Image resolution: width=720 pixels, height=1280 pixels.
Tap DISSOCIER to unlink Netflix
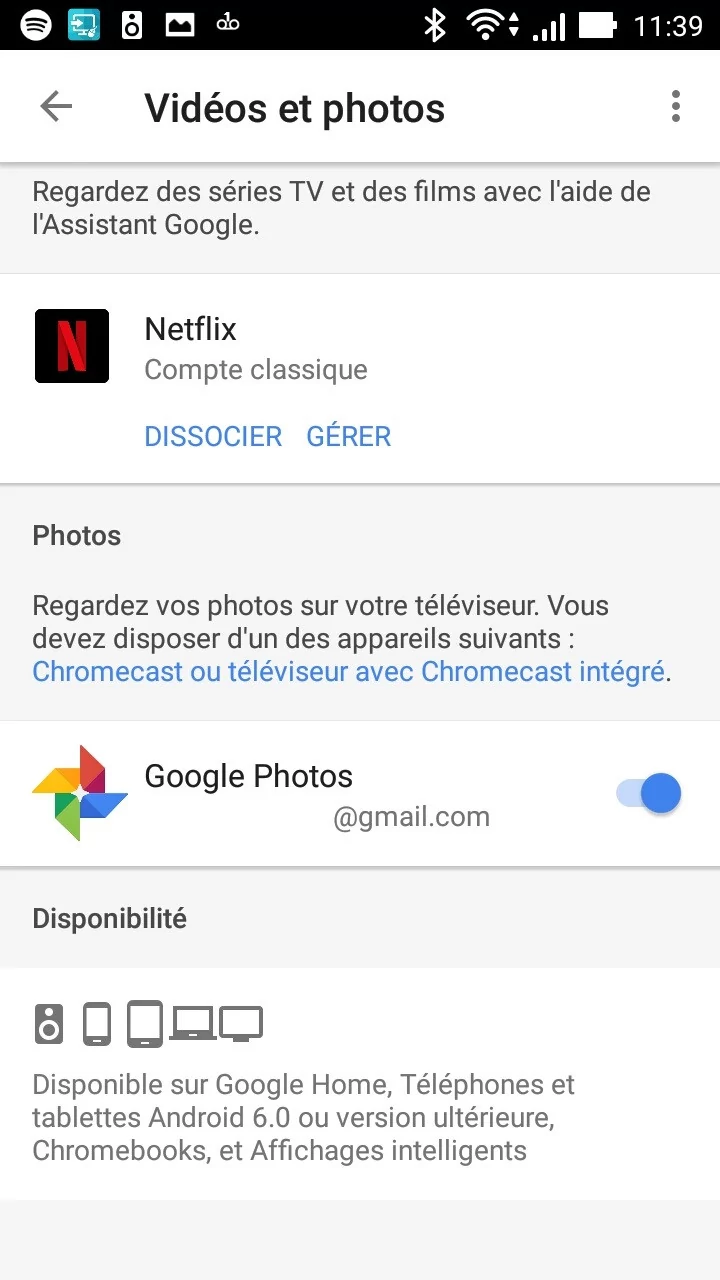pyautogui.click(x=213, y=436)
